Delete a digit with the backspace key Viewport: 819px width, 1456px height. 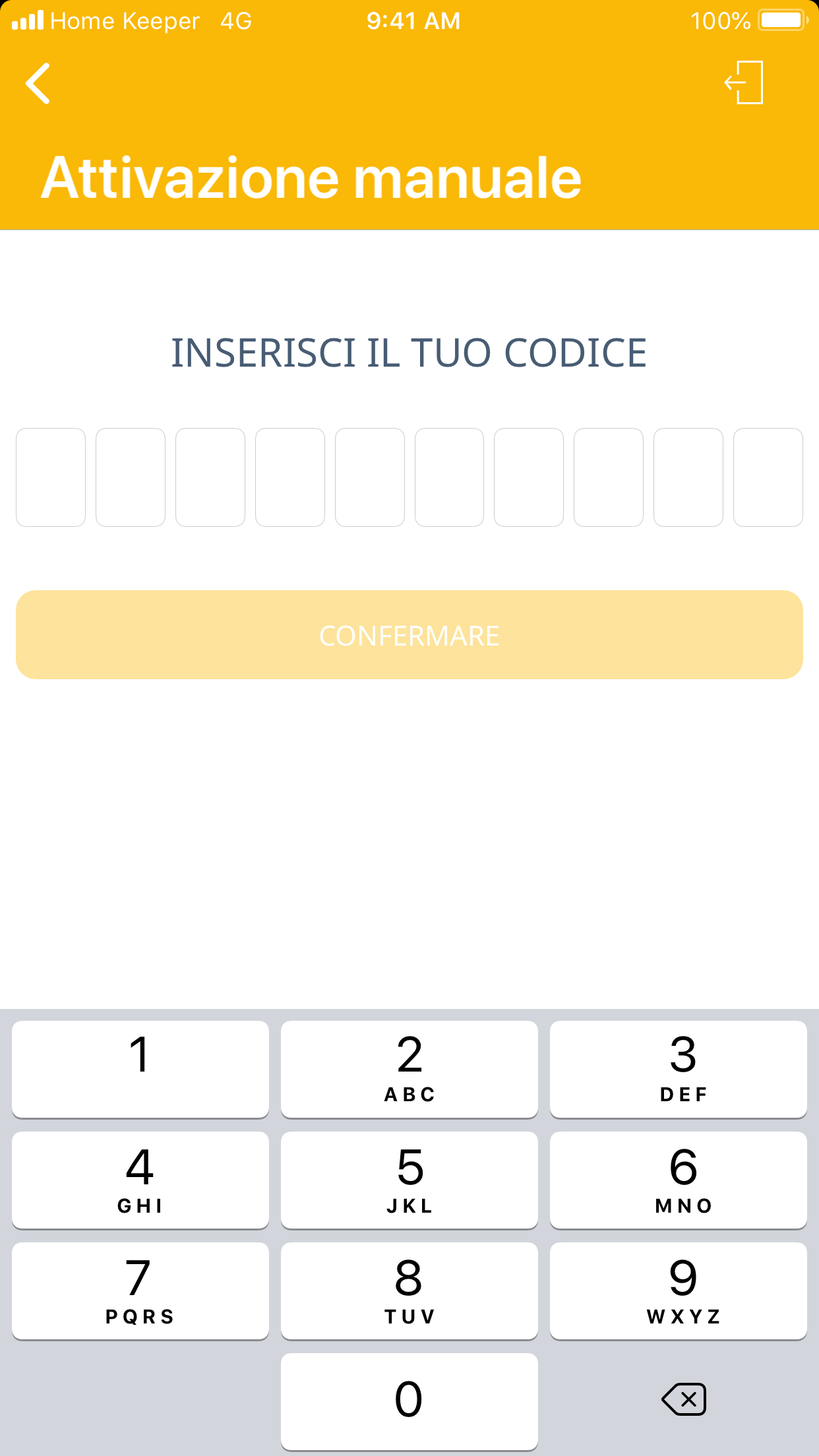684,1399
